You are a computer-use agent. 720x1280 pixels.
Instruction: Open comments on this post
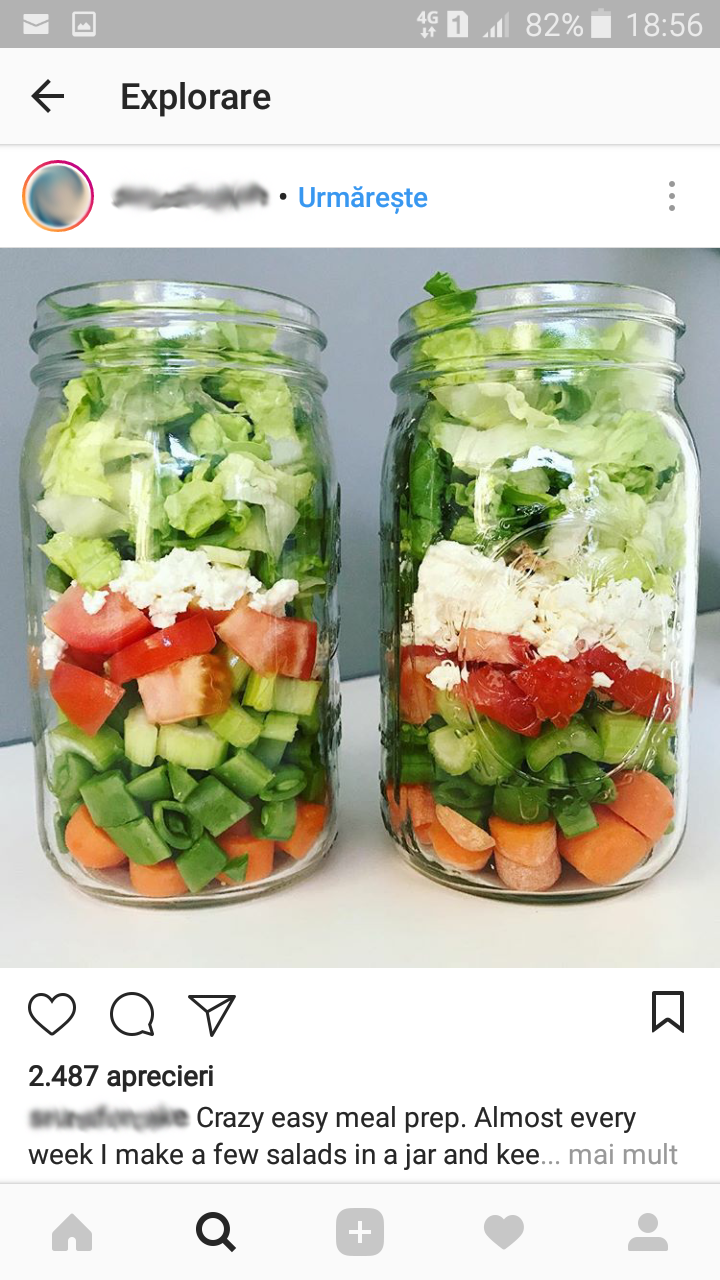(132, 1014)
